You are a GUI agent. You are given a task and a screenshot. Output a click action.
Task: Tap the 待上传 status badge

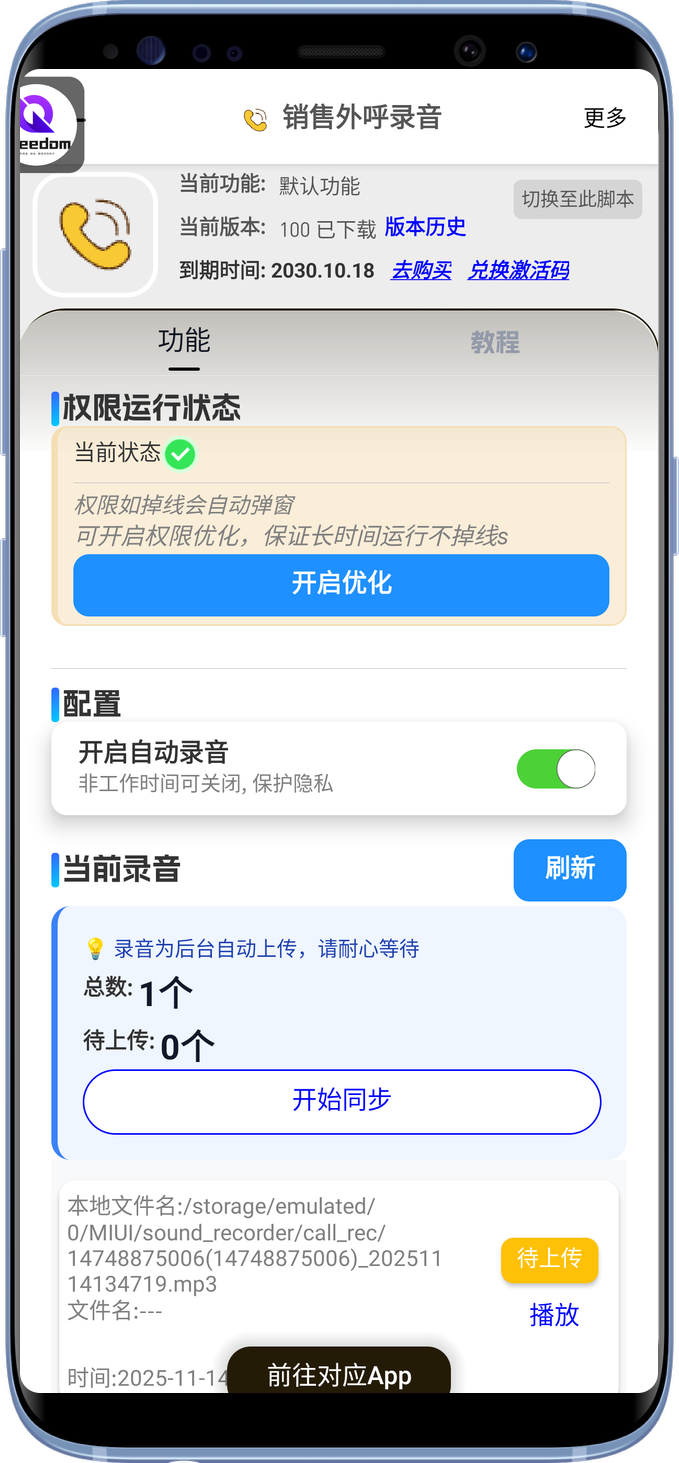pyautogui.click(x=549, y=1259)
